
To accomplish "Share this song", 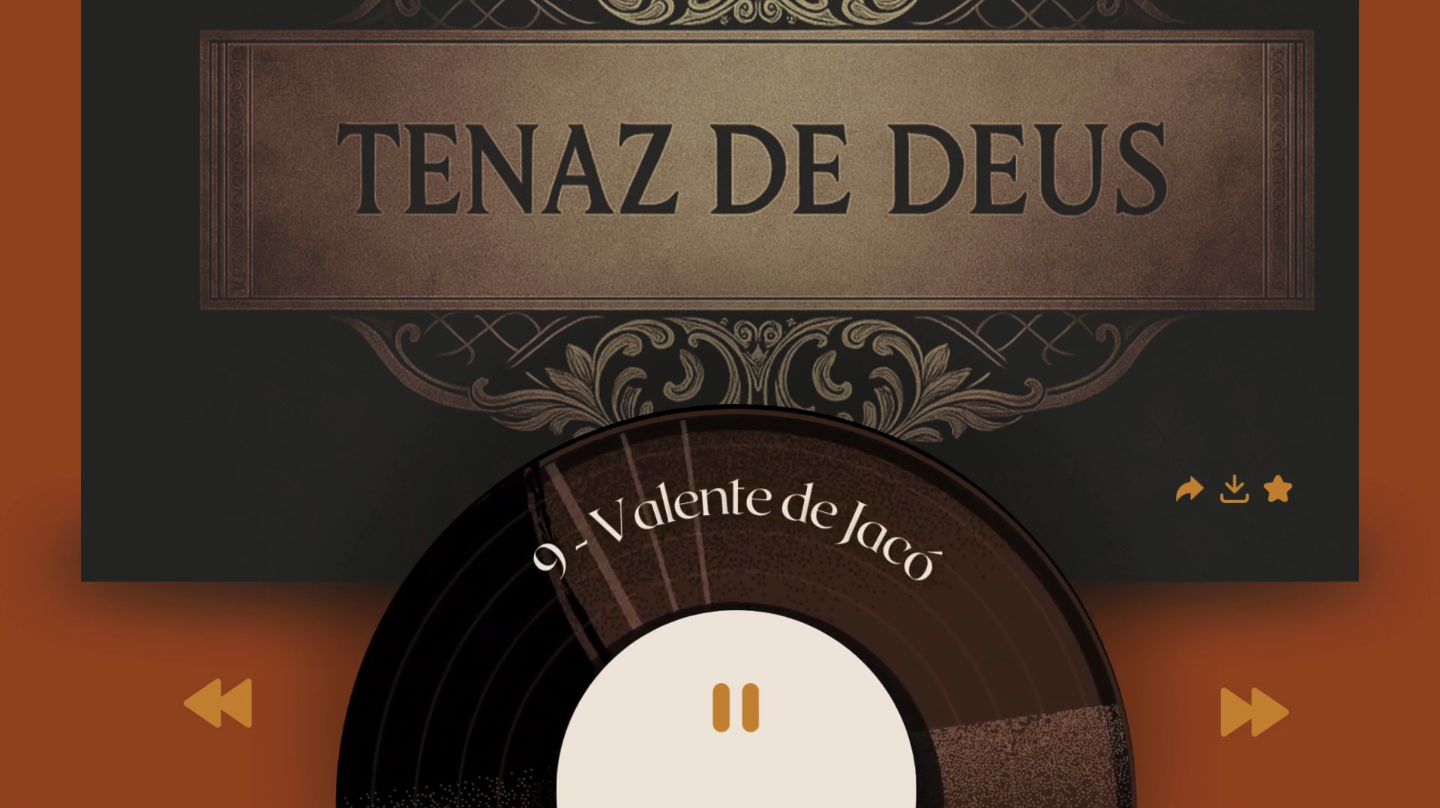I will tap(1189, 490).
